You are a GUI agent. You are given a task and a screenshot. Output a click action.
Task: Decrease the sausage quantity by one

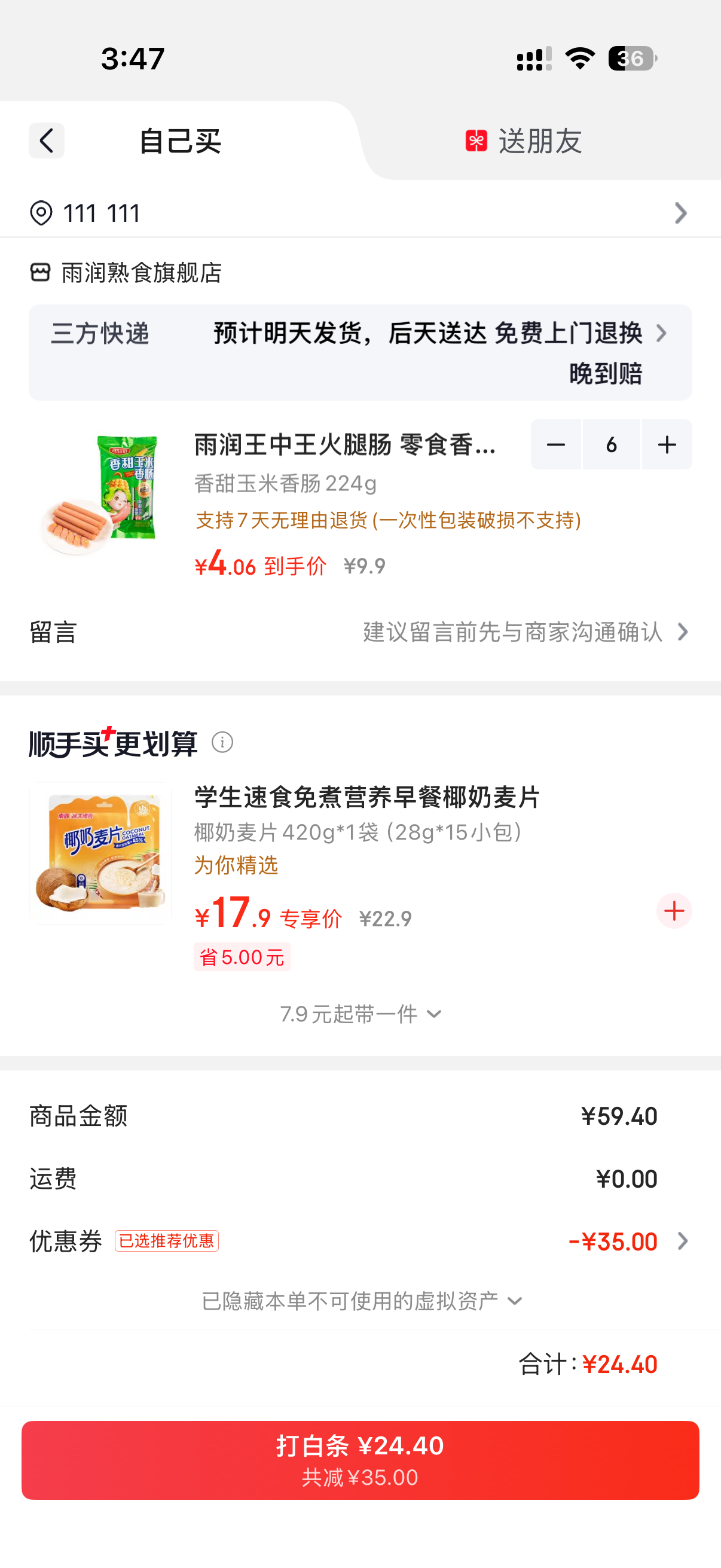[x=555, y=444]
